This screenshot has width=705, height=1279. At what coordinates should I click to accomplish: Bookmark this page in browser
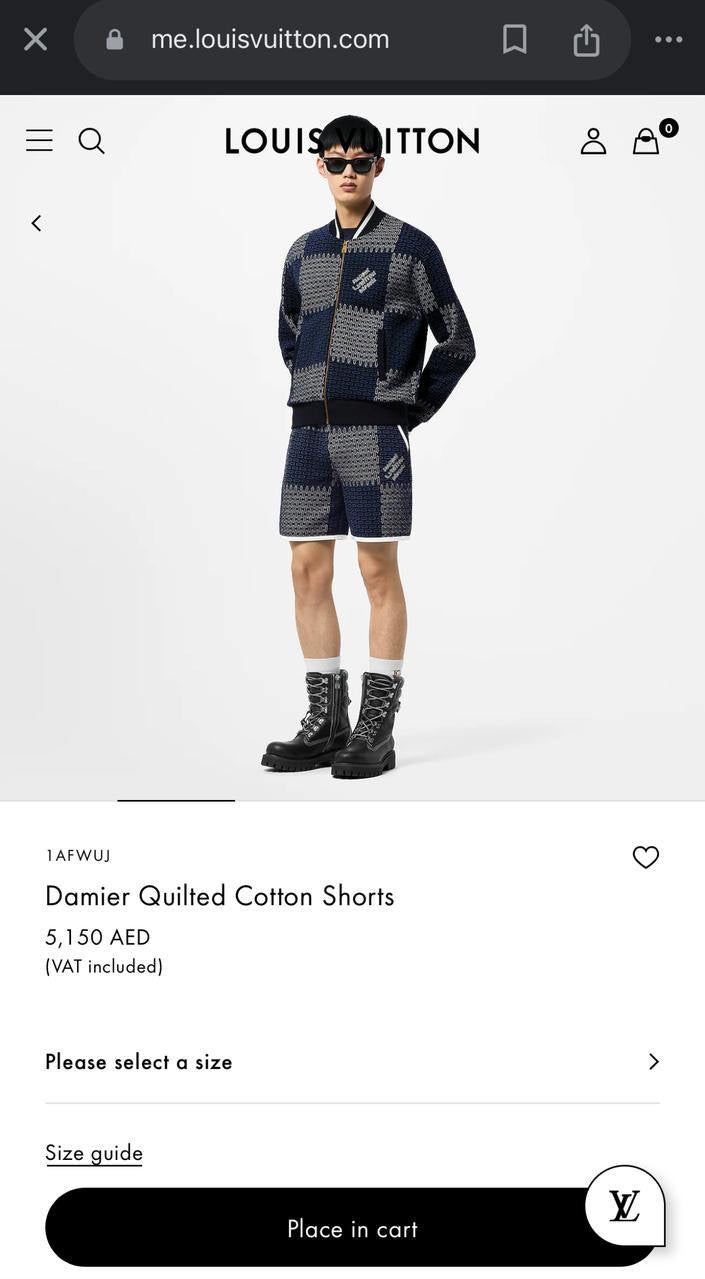pos(514,40)
